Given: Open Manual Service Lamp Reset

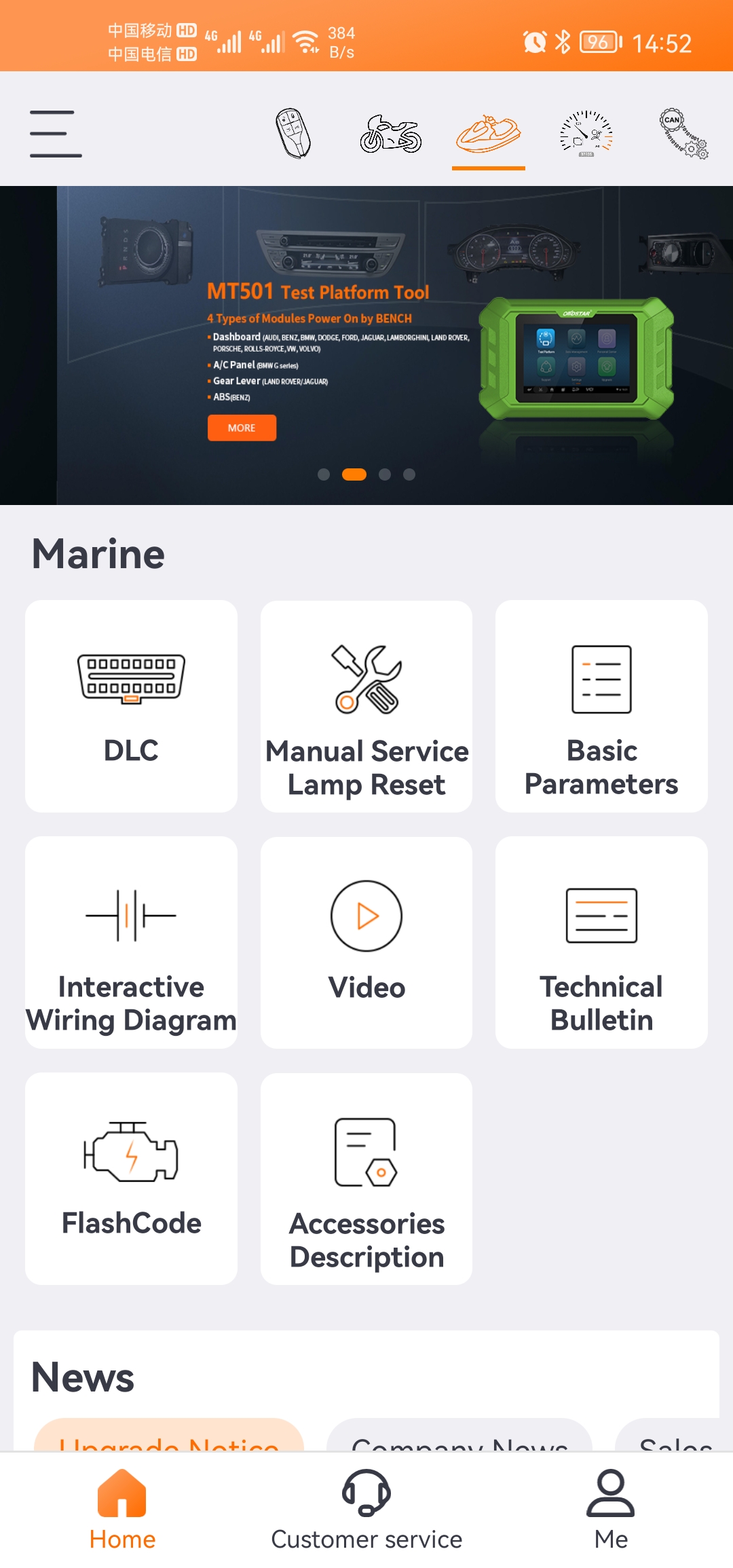Looking at the screenshot, I should [x=366, y=706].
